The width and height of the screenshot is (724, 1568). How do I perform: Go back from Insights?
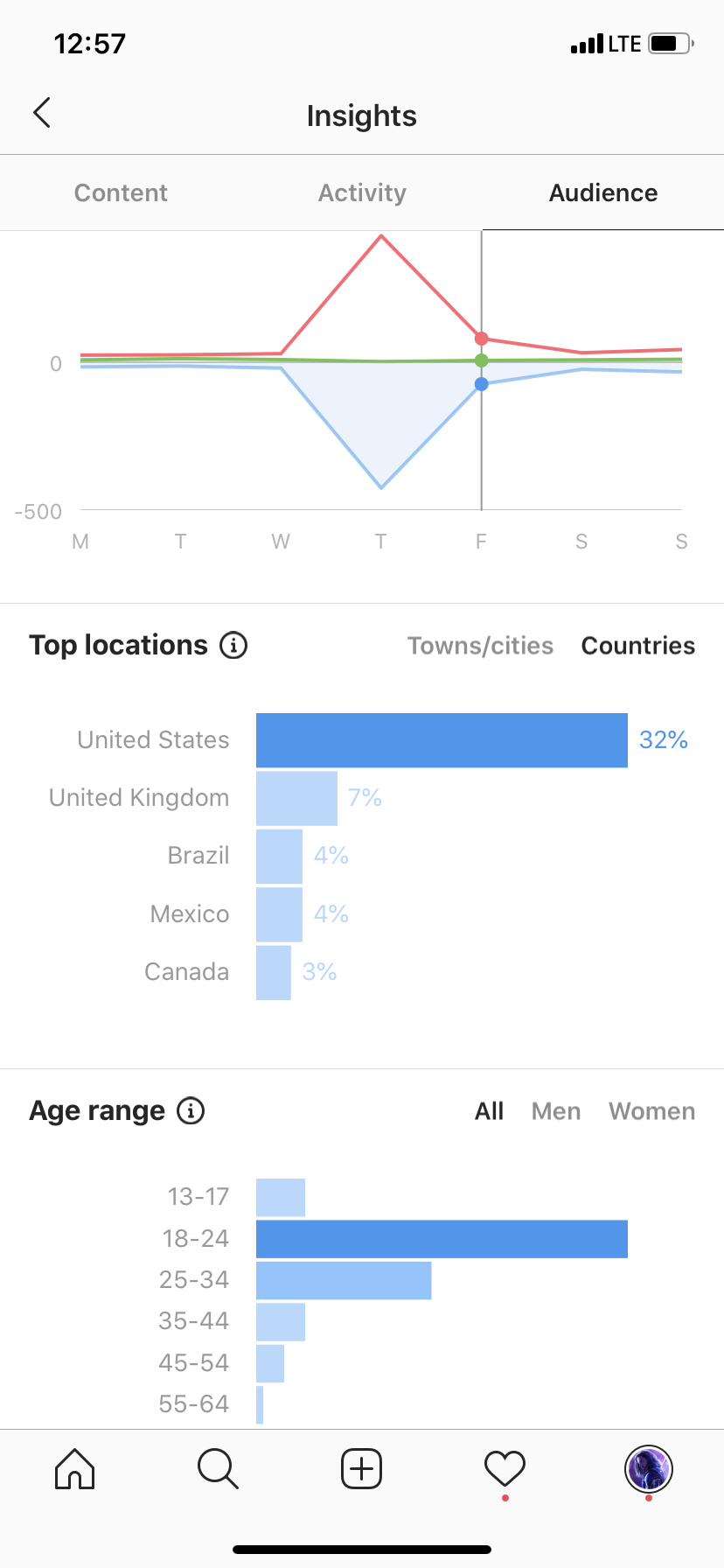click(42, 113)
